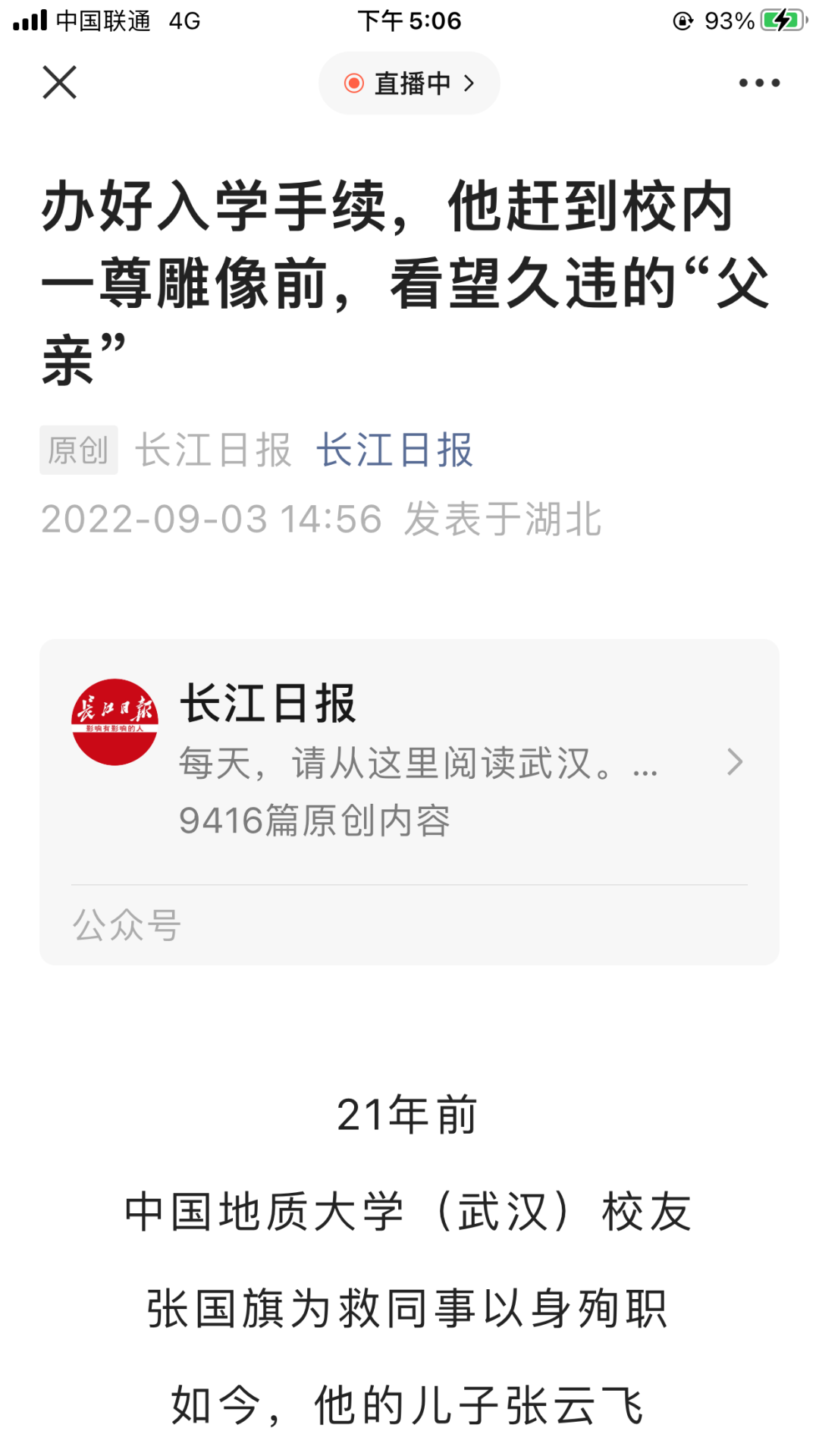Viewport: 819px width, 1456px height.
Task: Open the 直播中 live broadcast pill
Action: [409, 83]
